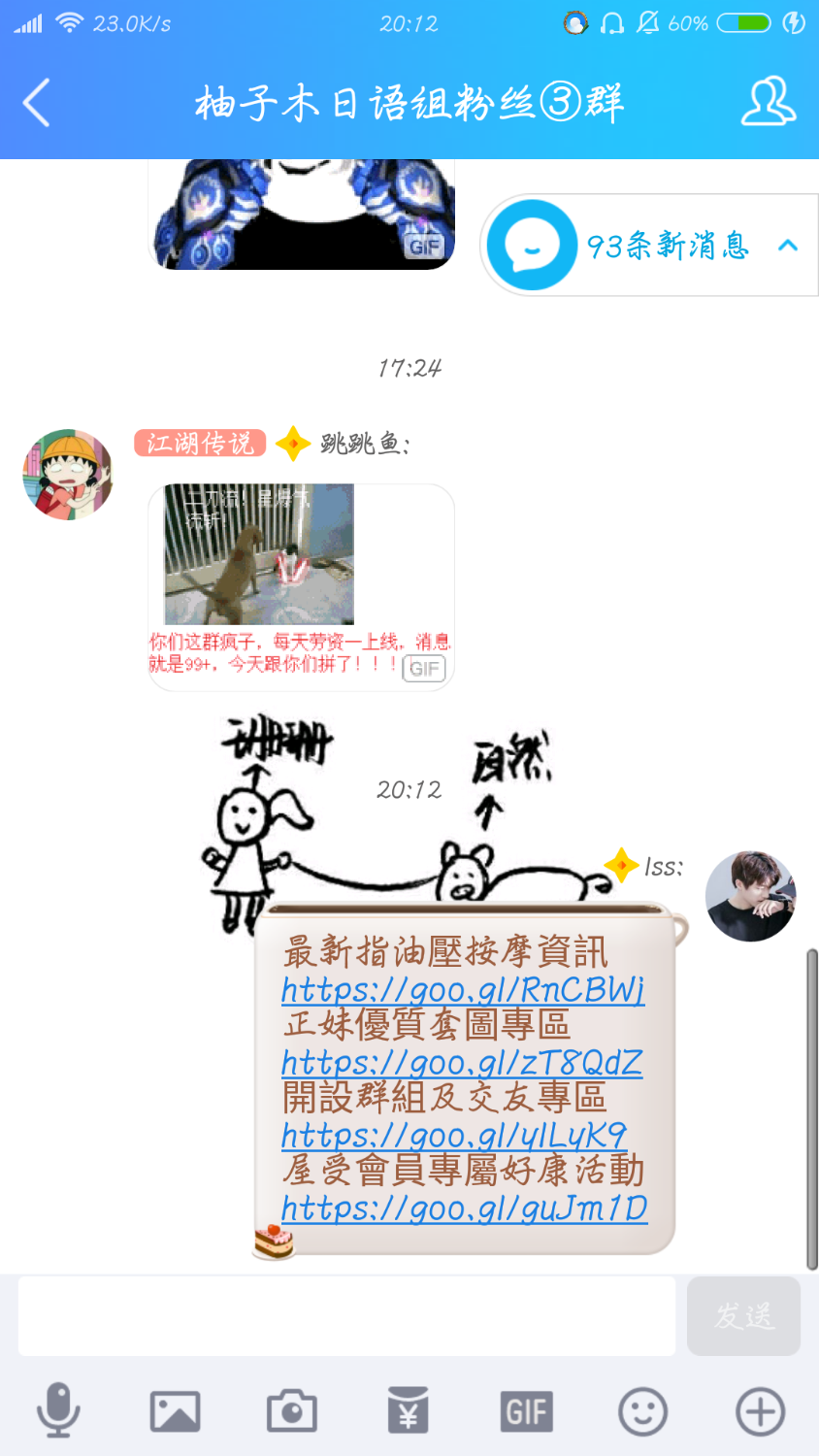
Task: View the top GIF image message
Action: point(301,215)
